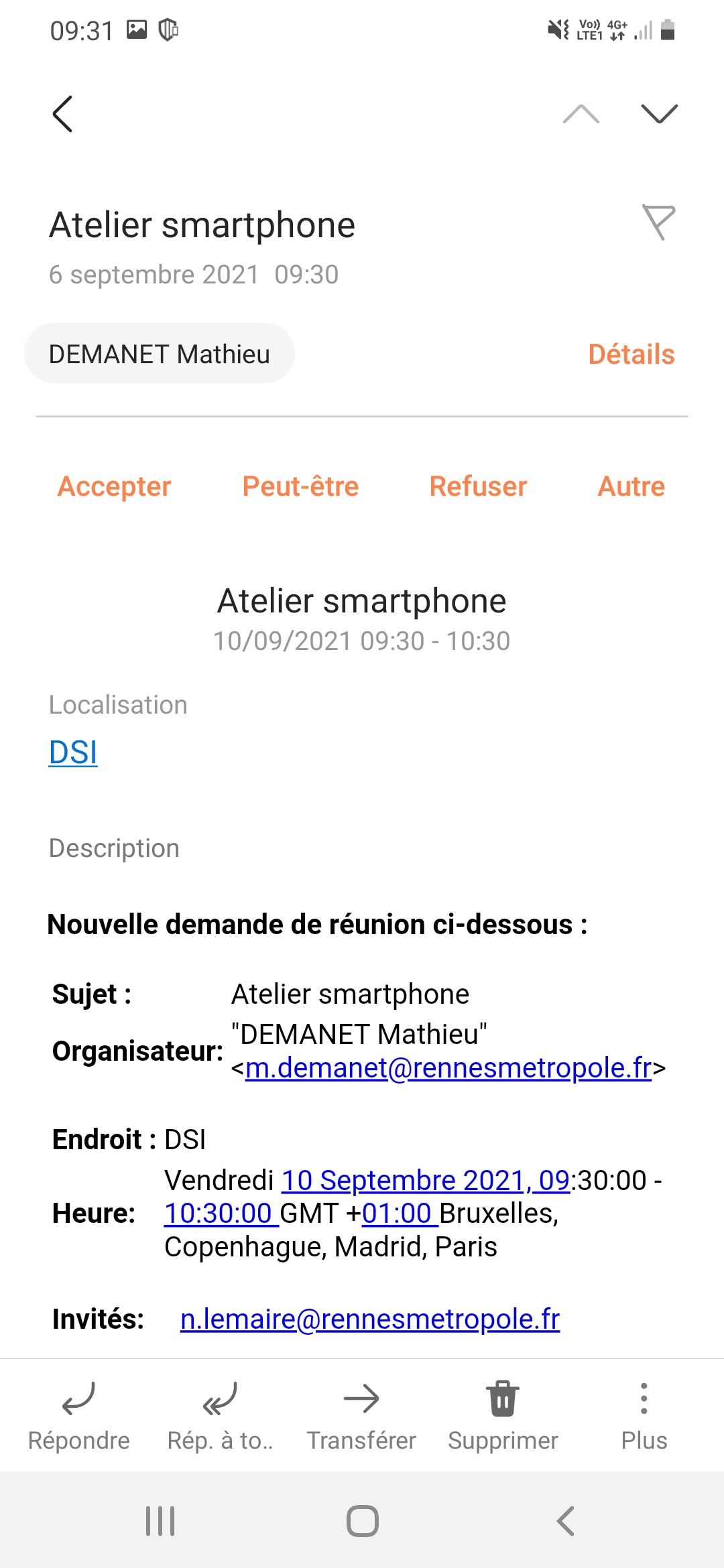Tap the n.lemaire@rennesmetropole.fr invitee link
Screen dimensions: 724x1568
click(370, 1319)
